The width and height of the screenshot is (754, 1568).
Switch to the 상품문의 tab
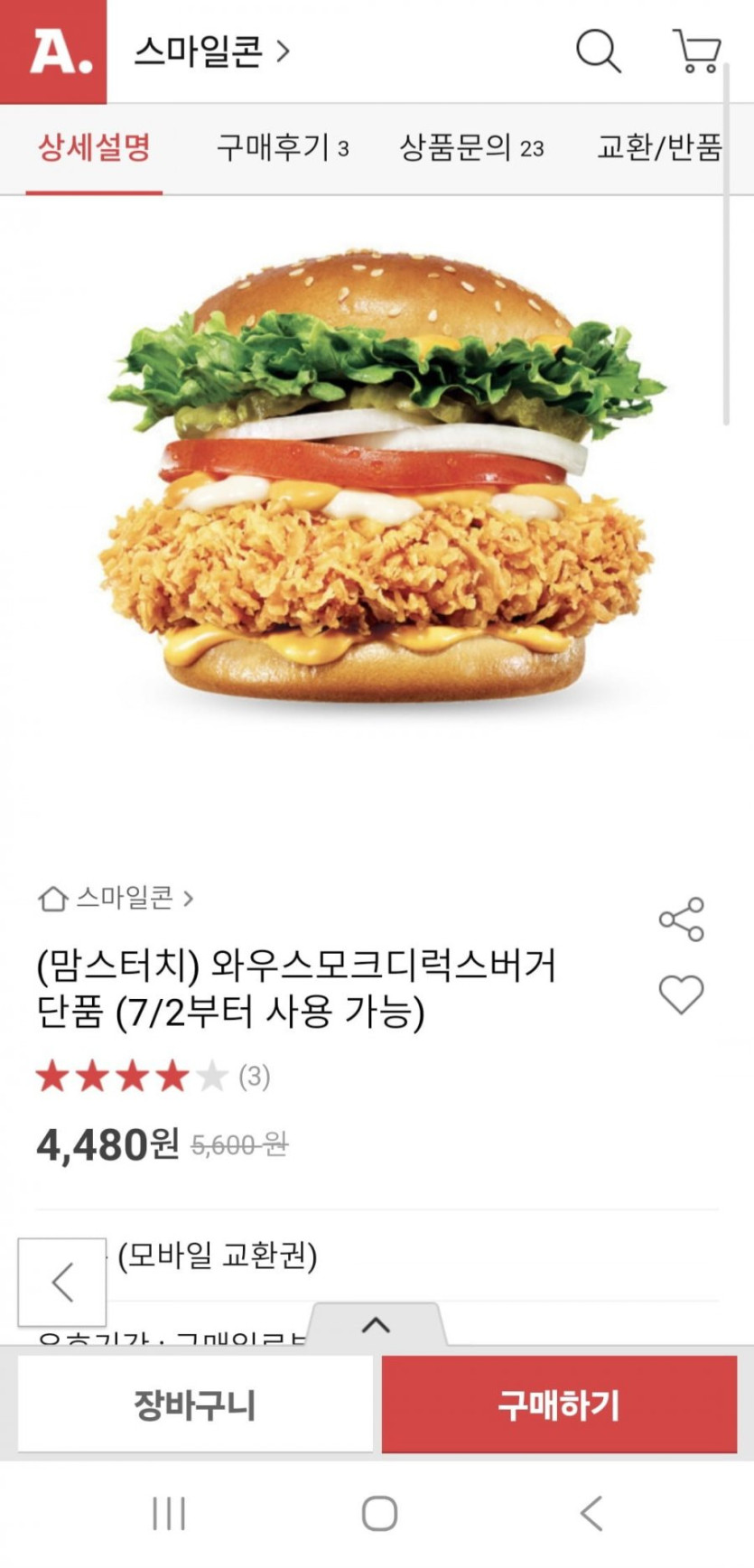[470, 147]
